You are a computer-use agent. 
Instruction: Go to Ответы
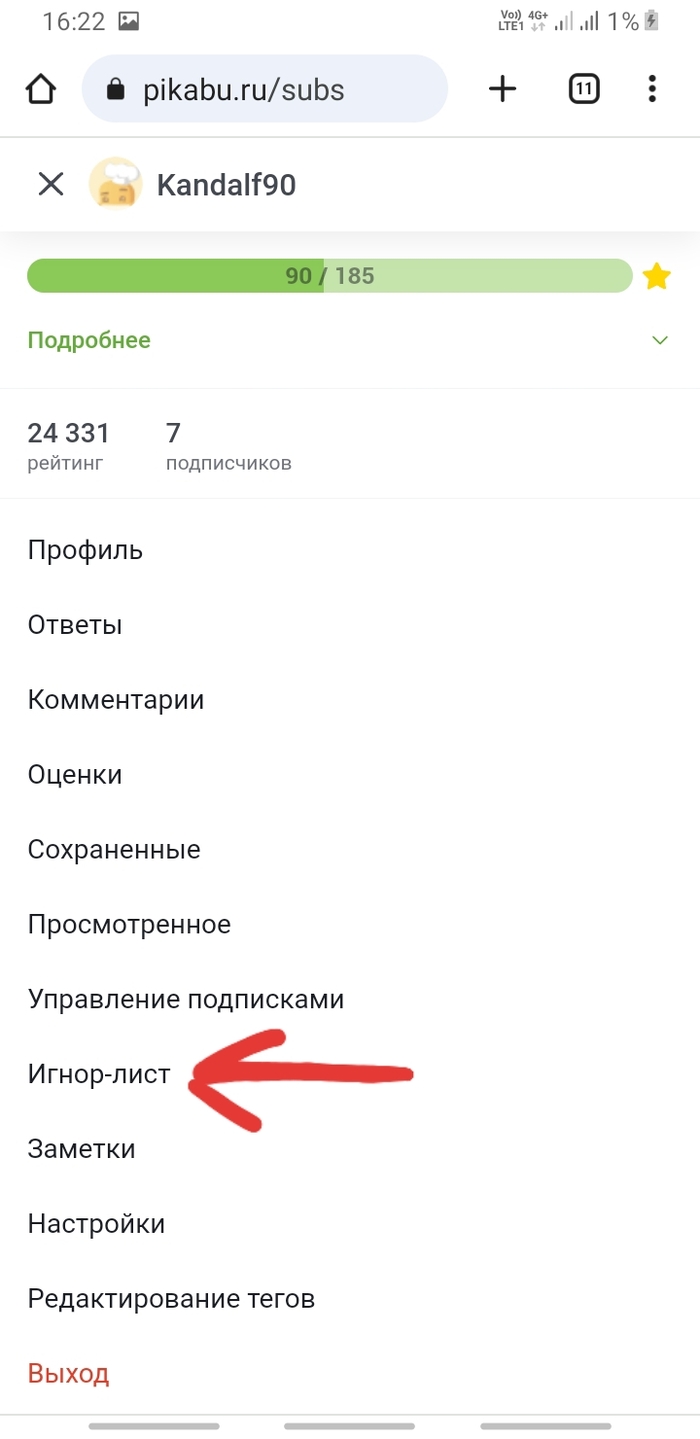point(75,625)
